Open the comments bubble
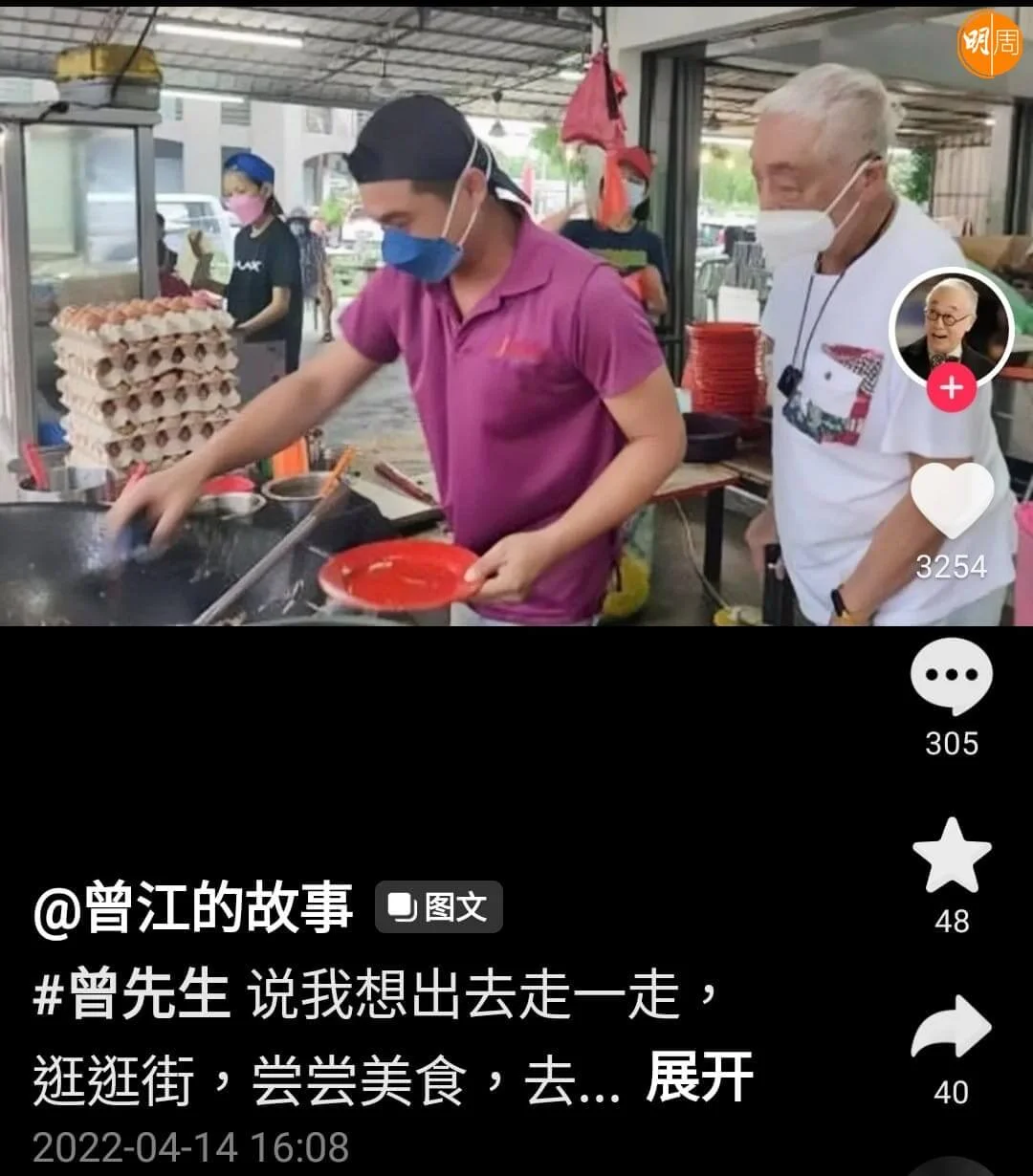This screenshot has width=1033, height=1176. tap(951, 677)
